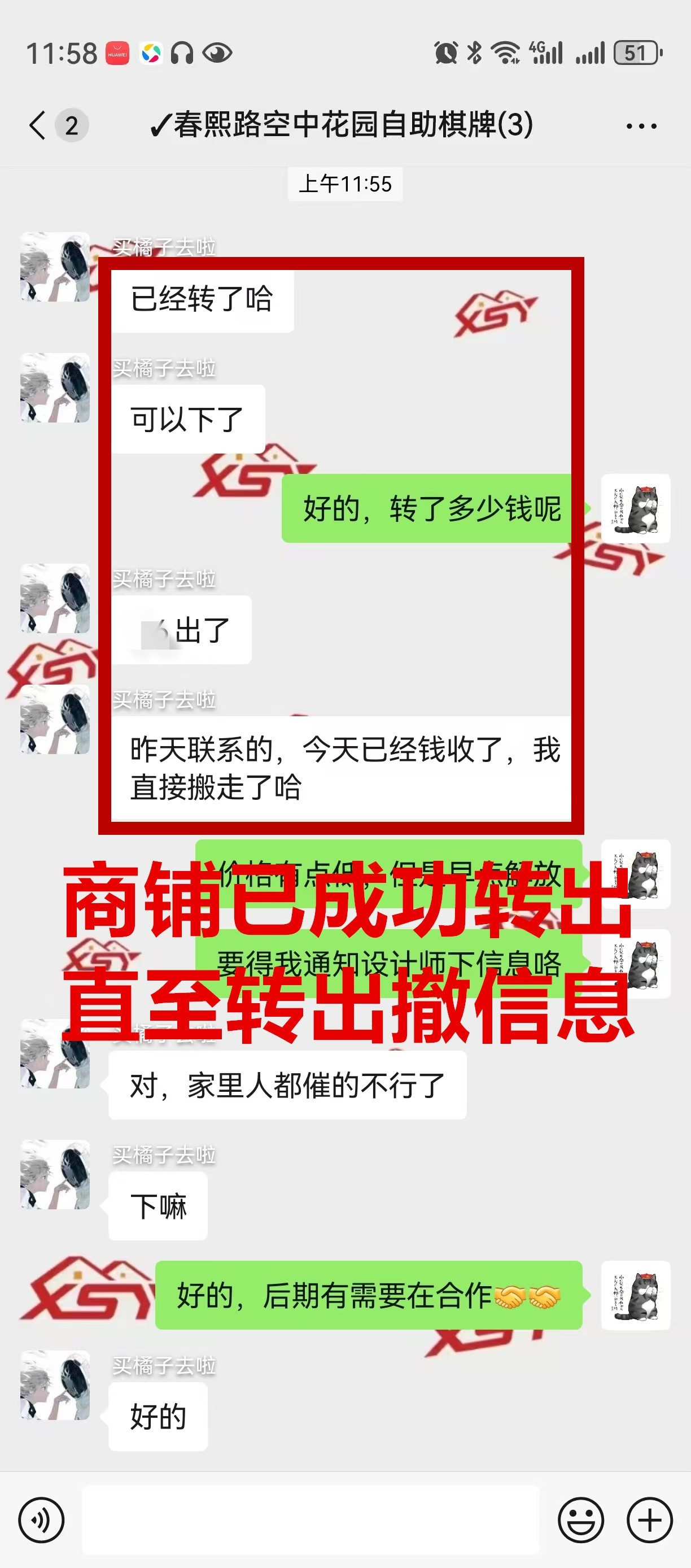Tap cat avatar beside '好的,转了多少钱呢'
The image size is (691, 1568).
pyautogui.click(x=636, y=508)
